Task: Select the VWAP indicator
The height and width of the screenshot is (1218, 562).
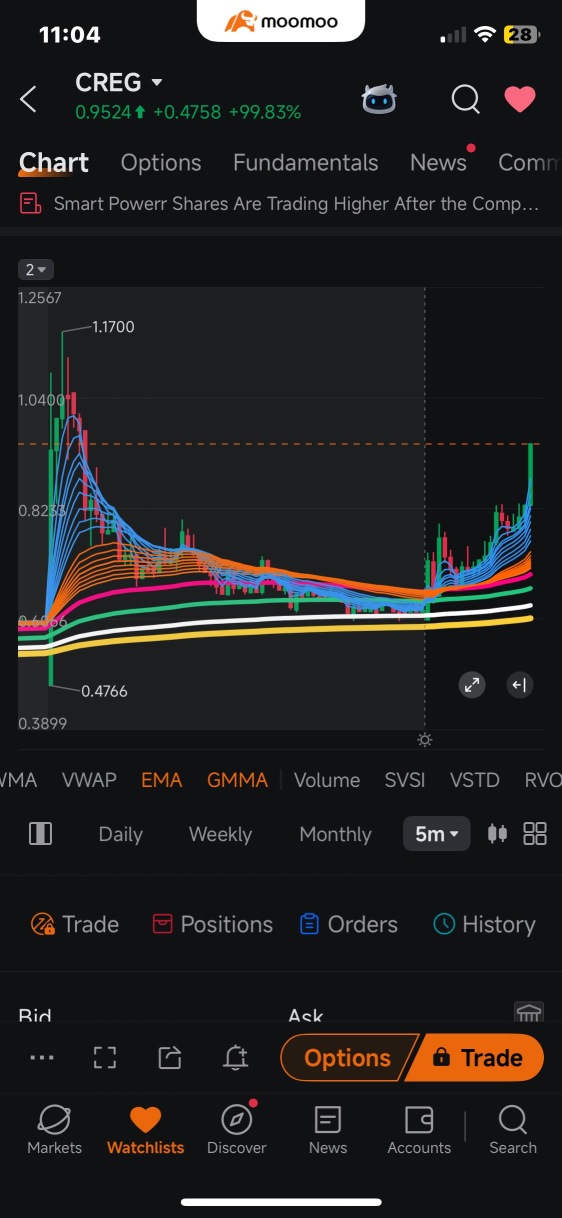Action: click(x=89, y=780)
